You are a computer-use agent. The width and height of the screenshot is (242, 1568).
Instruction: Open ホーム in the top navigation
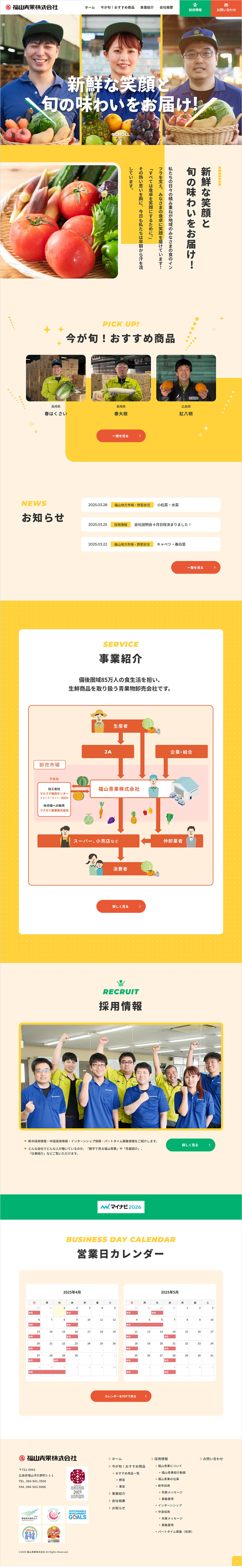tap(90, 7)
